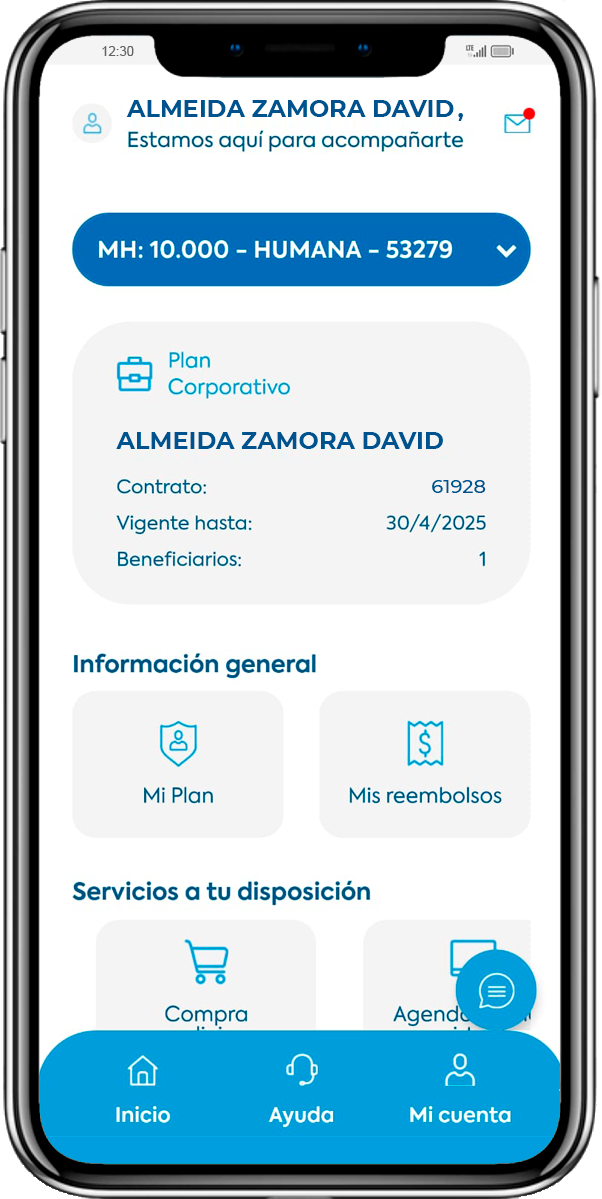Image resolution: width=602 pixels, height=1199 pixels.
Task: Open Mi Plan
Action: (x=177, y=764)
